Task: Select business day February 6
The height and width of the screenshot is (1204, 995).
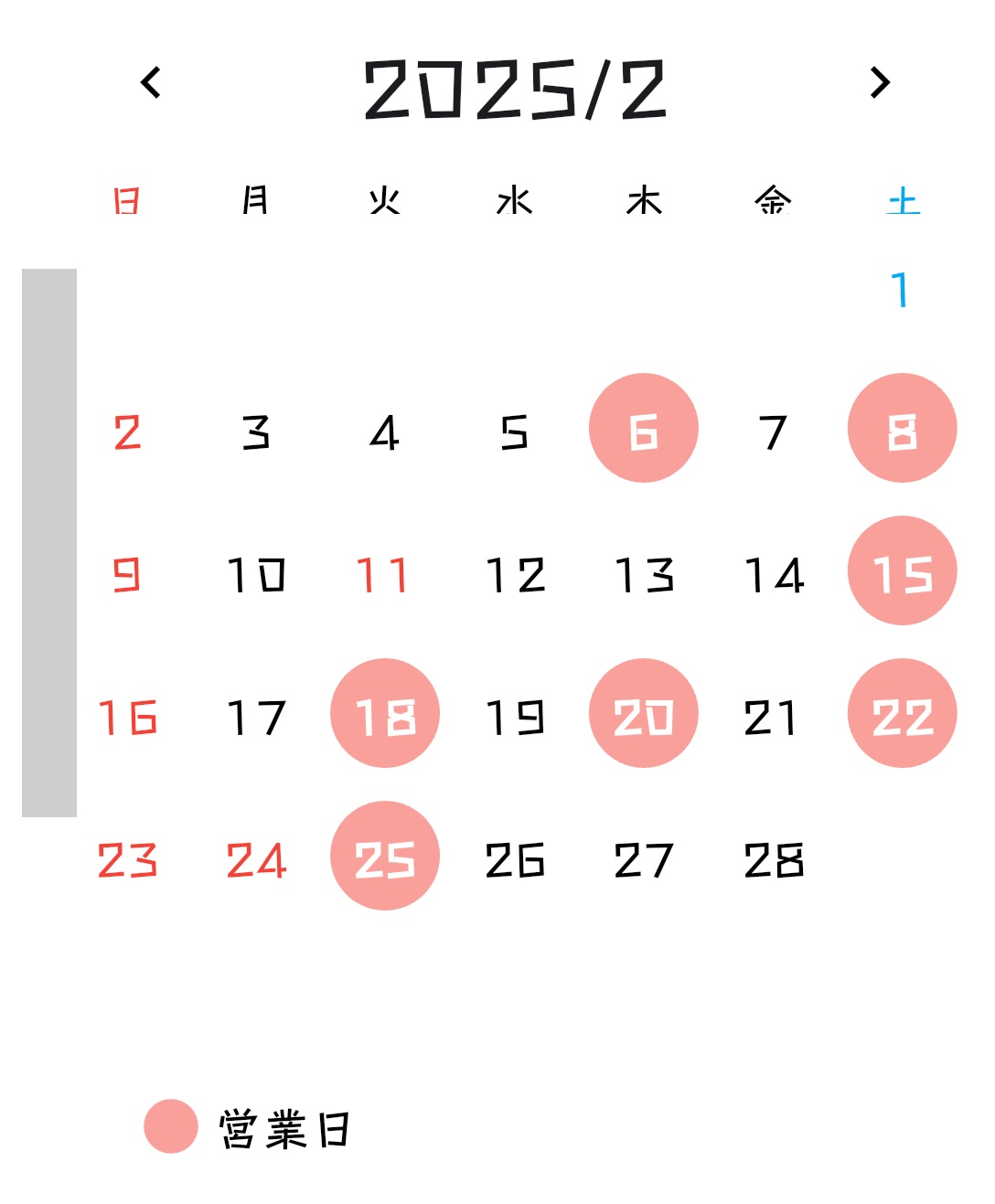Action: click(644, 428)
